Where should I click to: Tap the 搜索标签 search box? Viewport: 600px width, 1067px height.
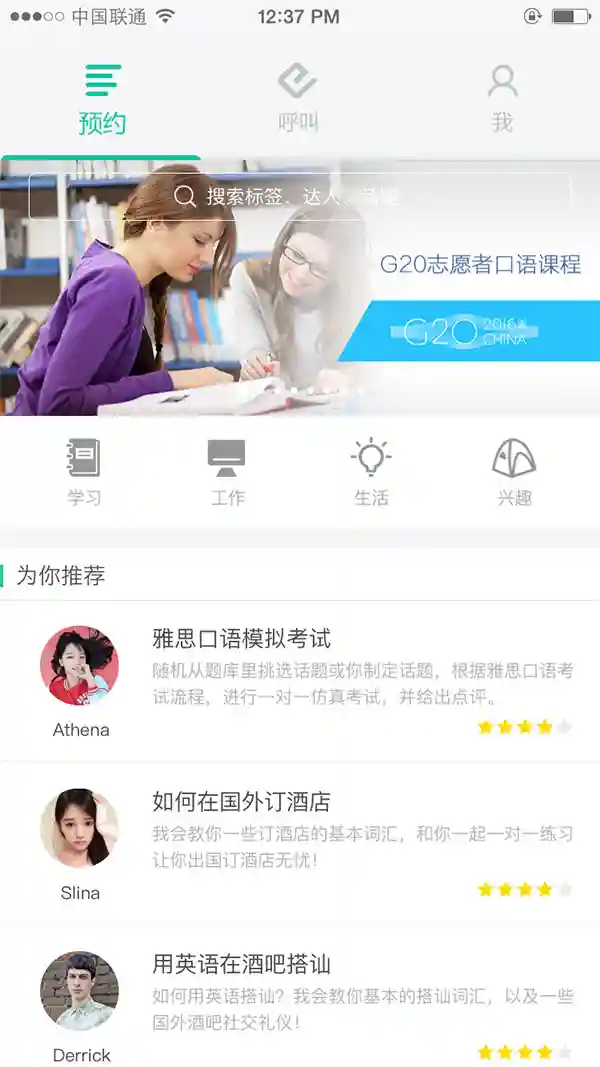click(x=299, y=197)
